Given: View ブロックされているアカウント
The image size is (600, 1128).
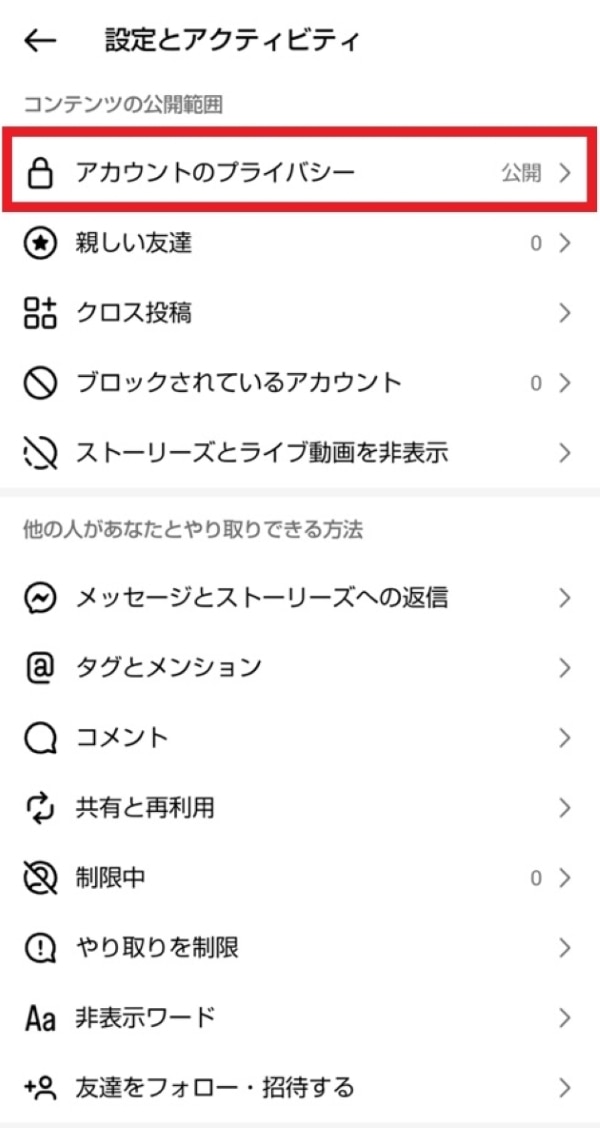Looking at the screenshot, I should [298, 383].
